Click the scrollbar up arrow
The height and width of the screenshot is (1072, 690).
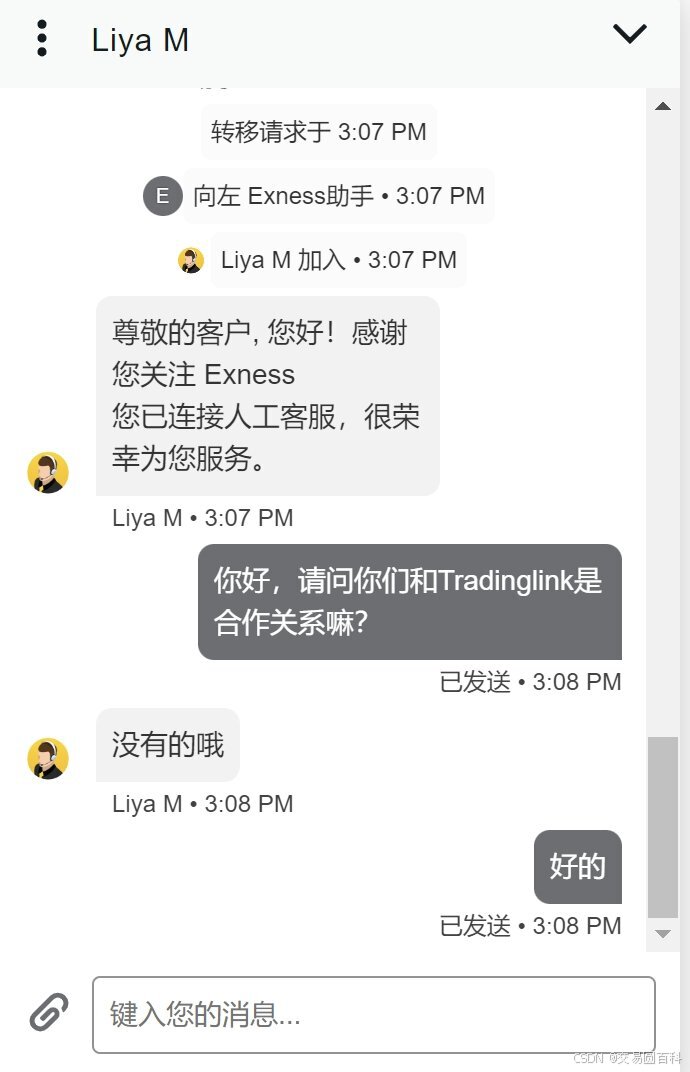662,106
